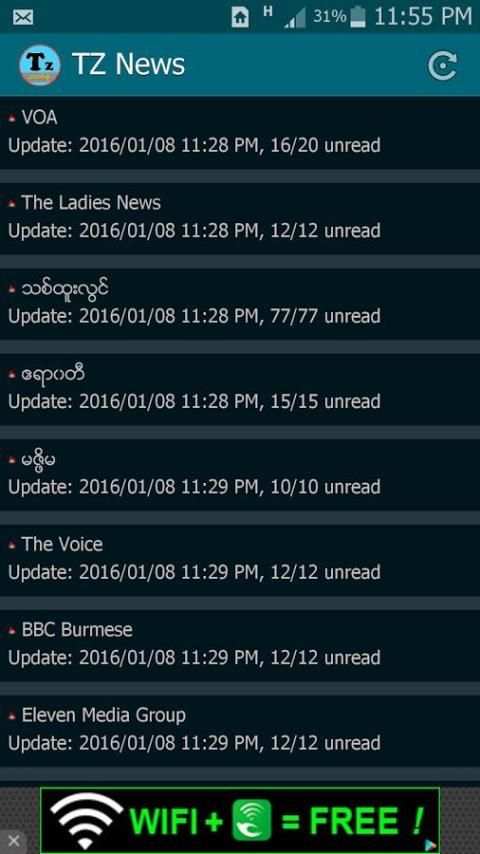This screenshot has height=854, width=480.
Task: Open the VOA feed
Action: [240, 132]
